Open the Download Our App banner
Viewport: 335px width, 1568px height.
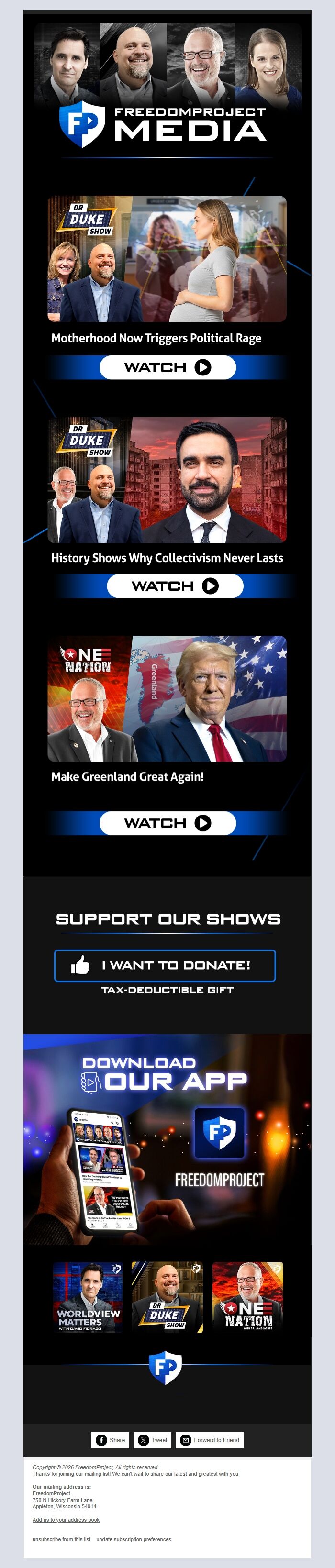pos(167,1138)
